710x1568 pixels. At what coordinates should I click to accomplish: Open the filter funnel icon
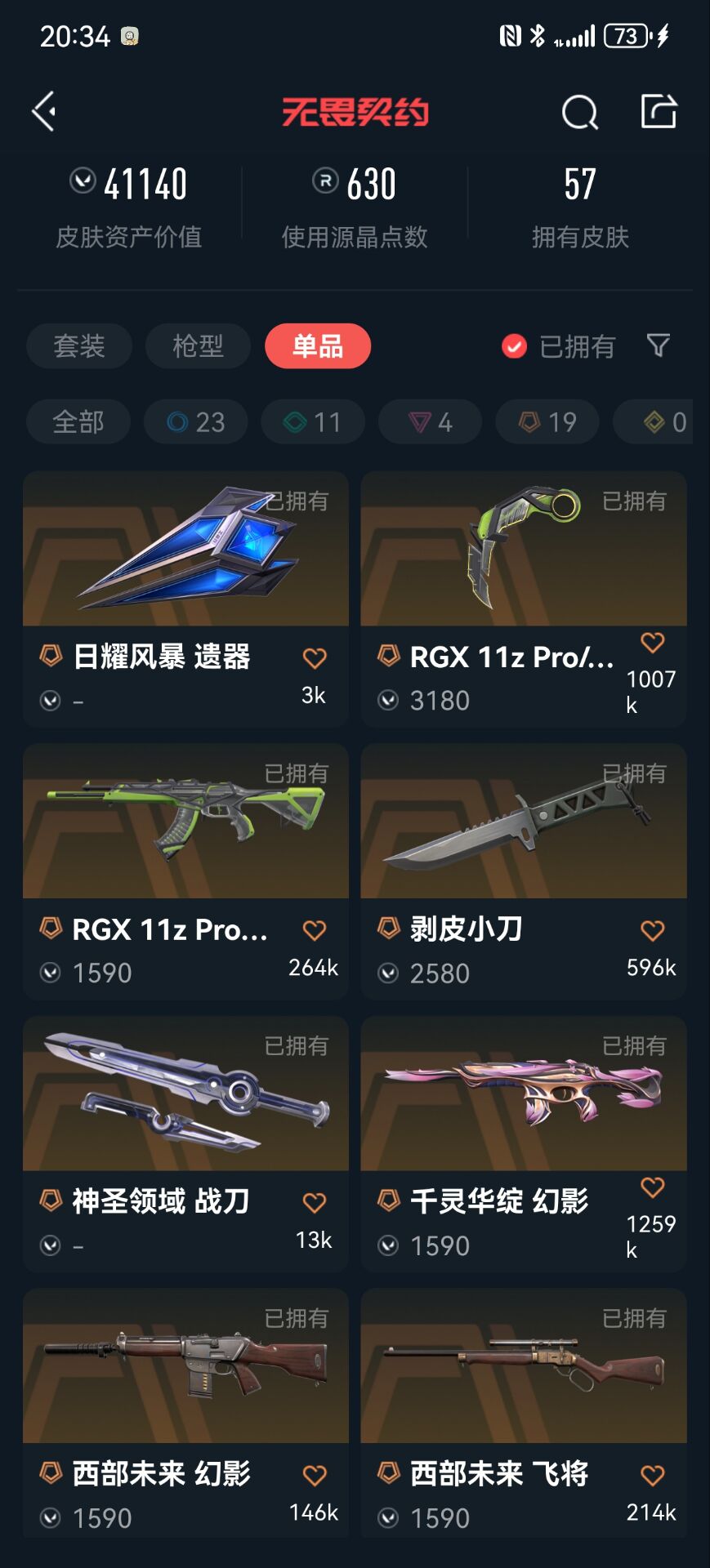pyautogui.click(x=658, y=345)
